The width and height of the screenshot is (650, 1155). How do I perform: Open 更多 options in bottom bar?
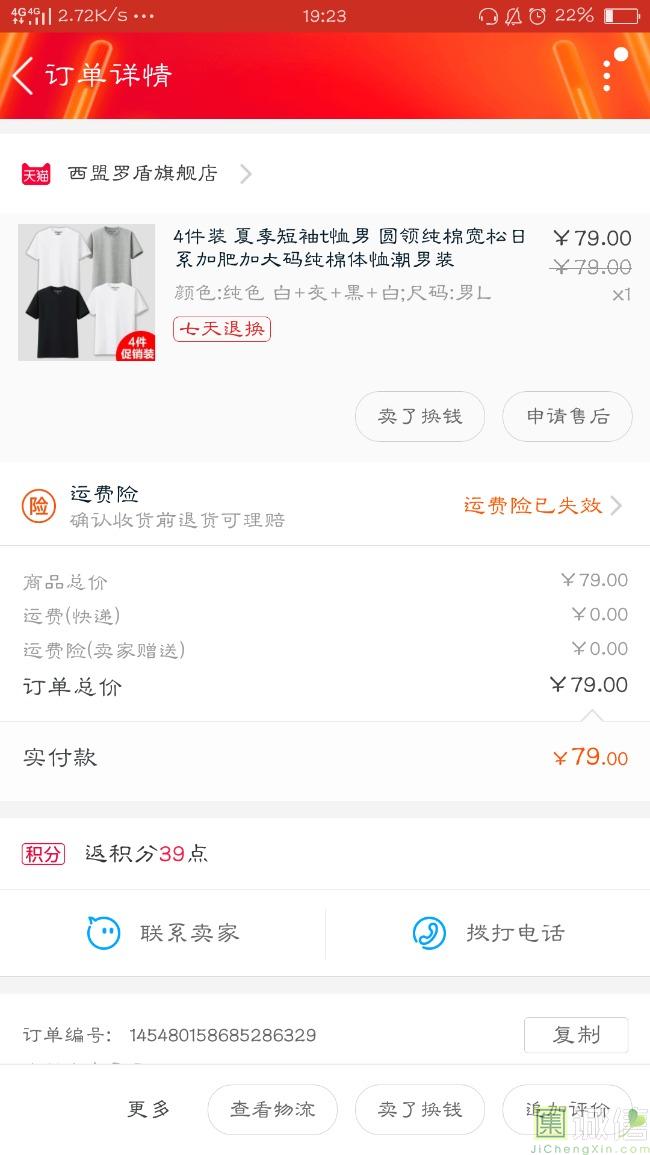[x=149, y=1109]
